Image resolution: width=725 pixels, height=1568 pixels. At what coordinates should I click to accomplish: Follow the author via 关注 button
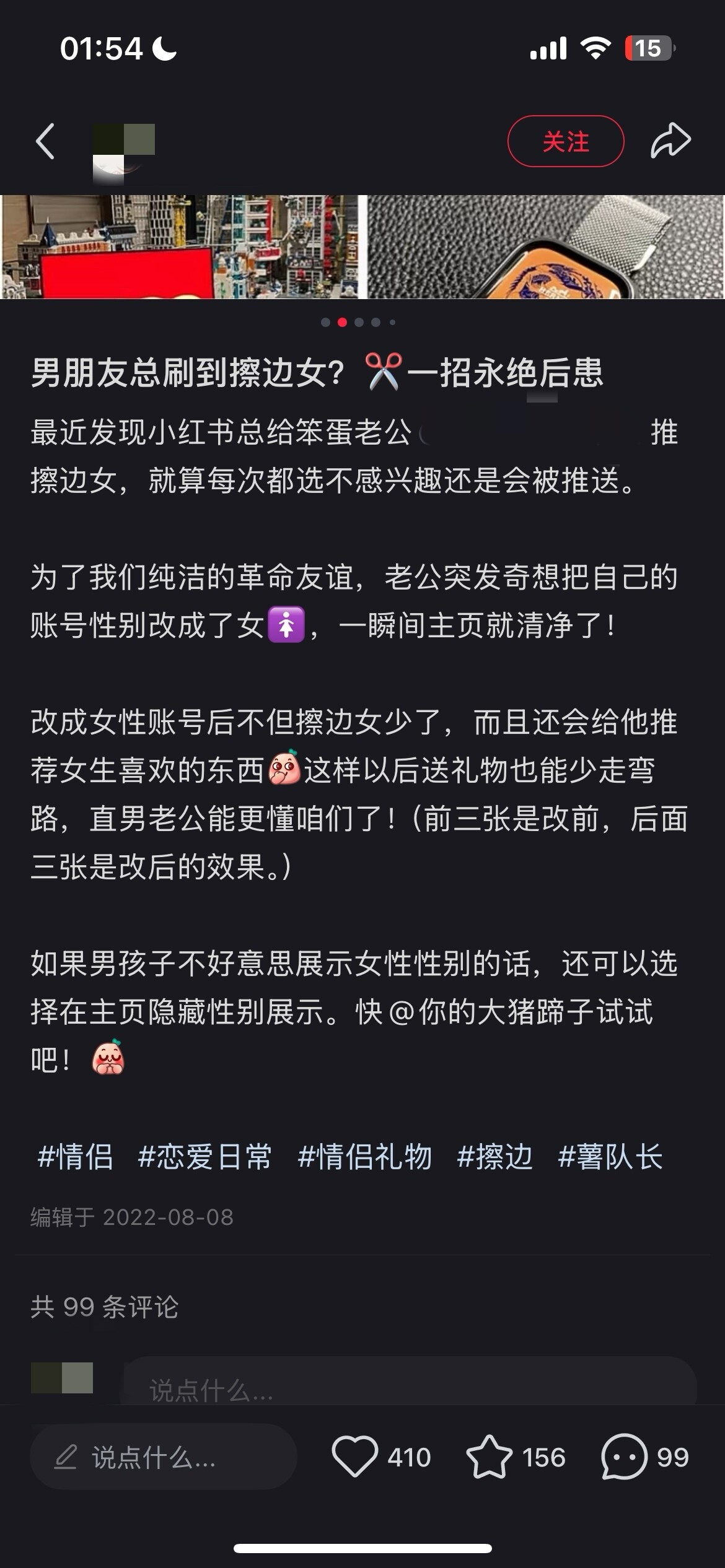(x=566, y=141)
